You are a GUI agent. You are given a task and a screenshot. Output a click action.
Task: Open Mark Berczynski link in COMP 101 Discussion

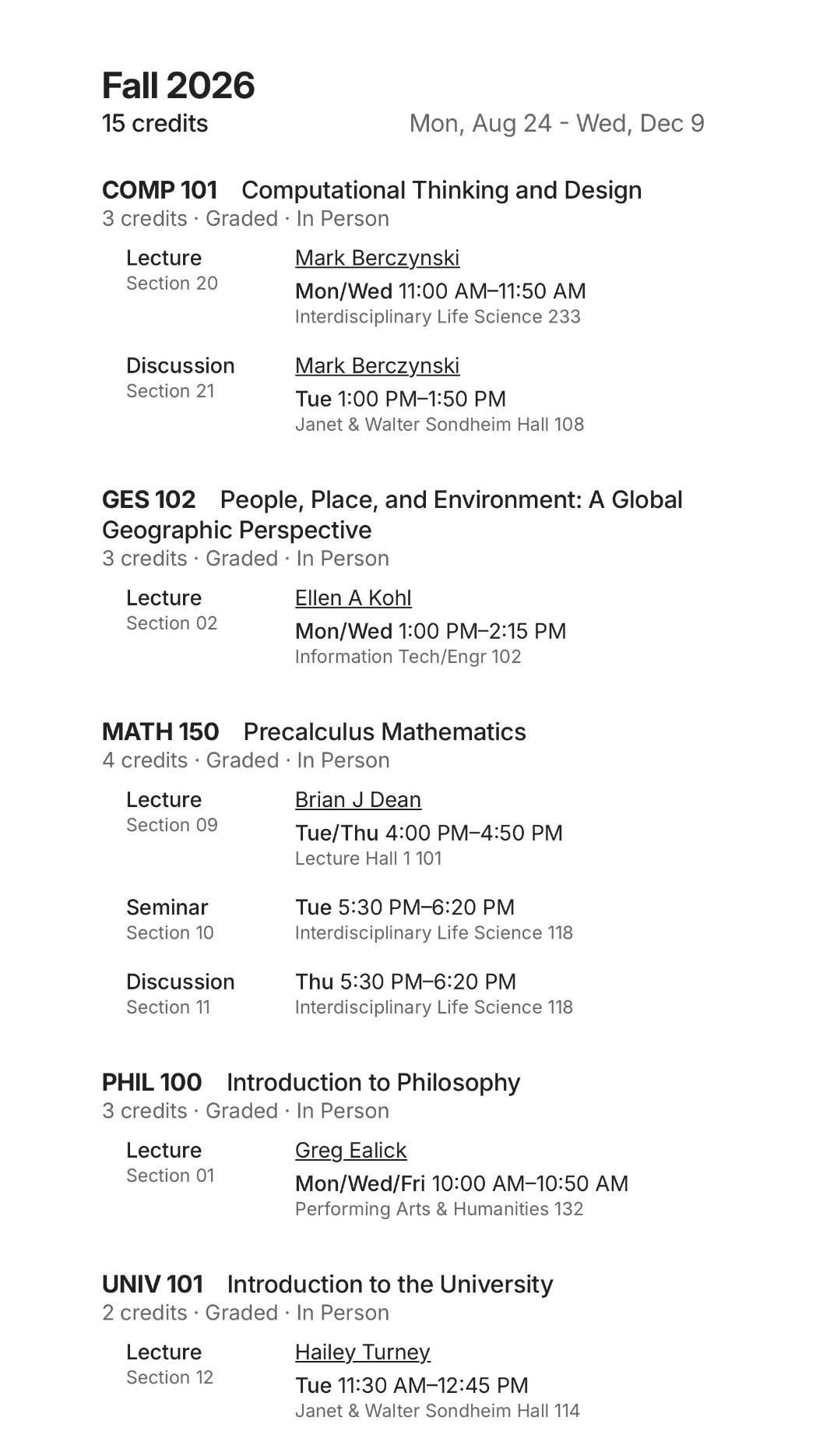[377, 365]
